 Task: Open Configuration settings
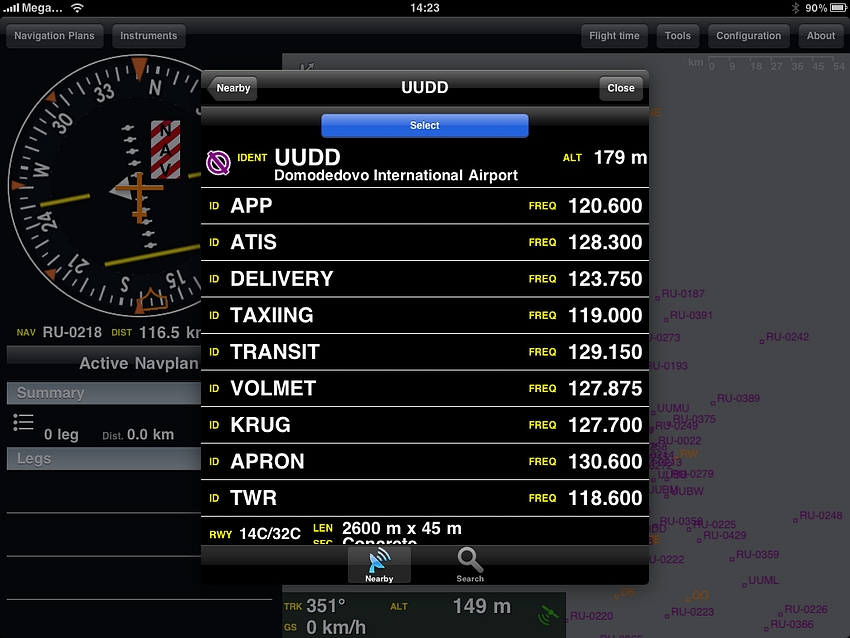tap(748, 36)
